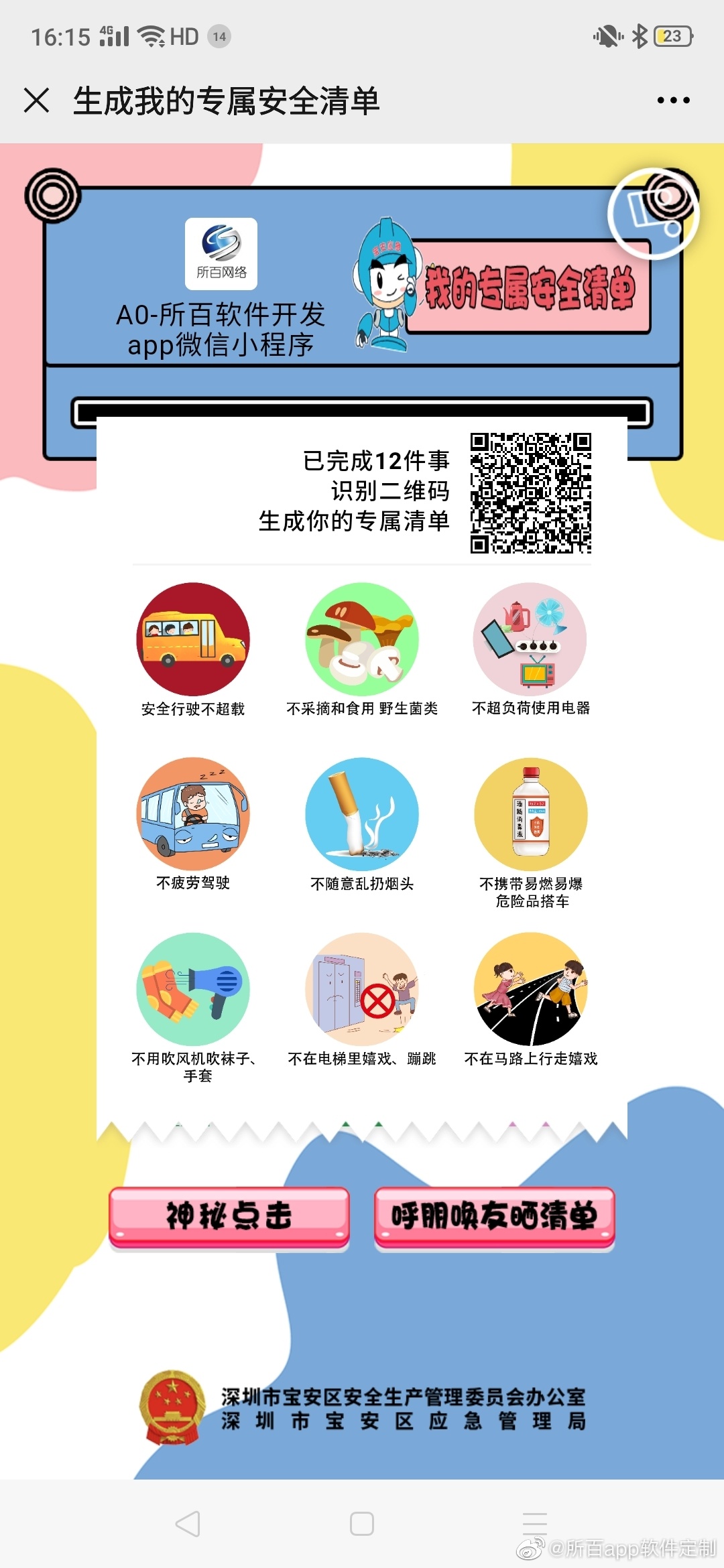Open the three-dot overflow menu
Image resolution: width=724 pixels, height=1568 pixels.
[x=673, y=101]
